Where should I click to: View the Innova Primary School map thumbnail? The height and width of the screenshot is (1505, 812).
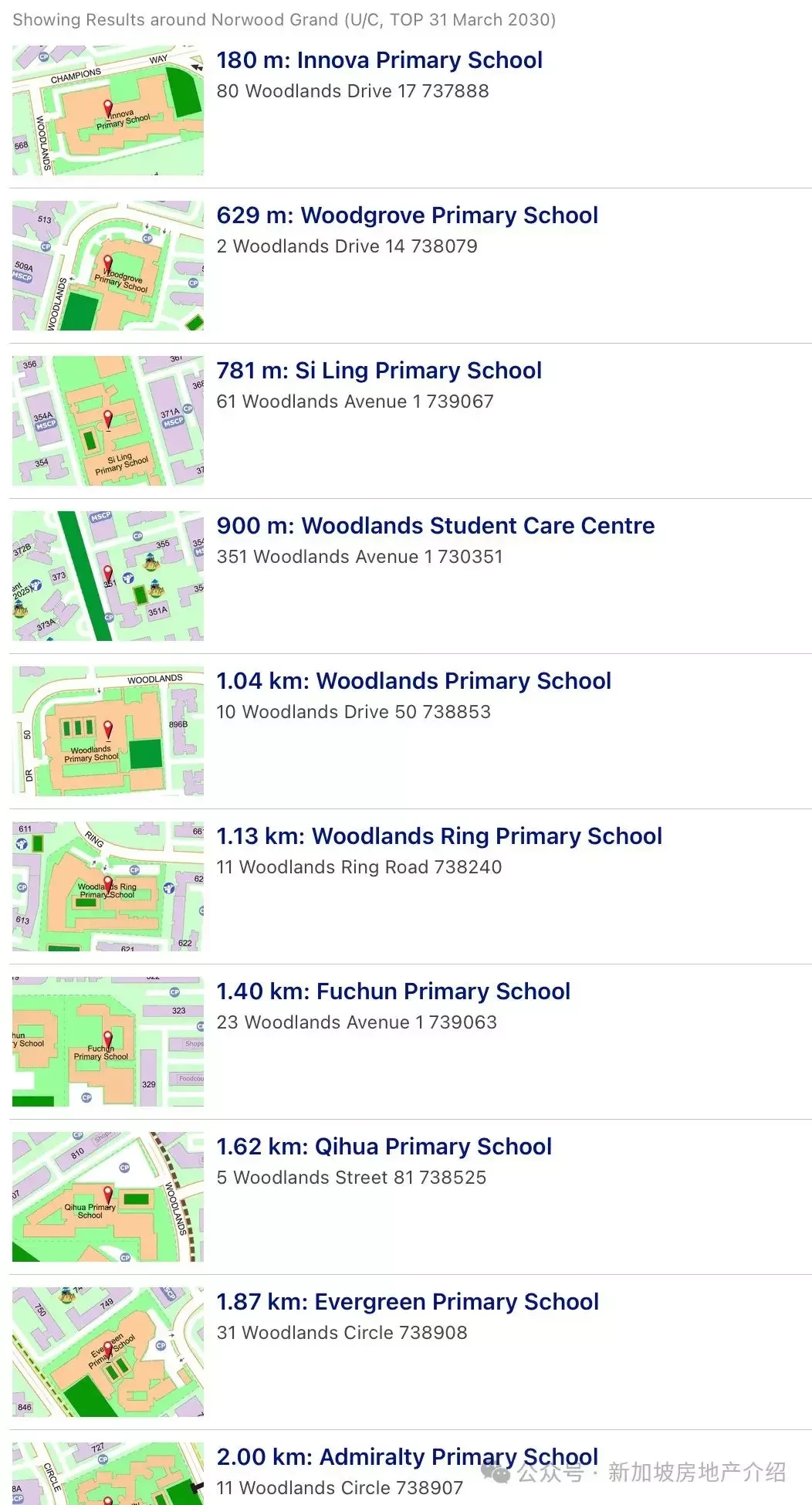pos(108,110)
